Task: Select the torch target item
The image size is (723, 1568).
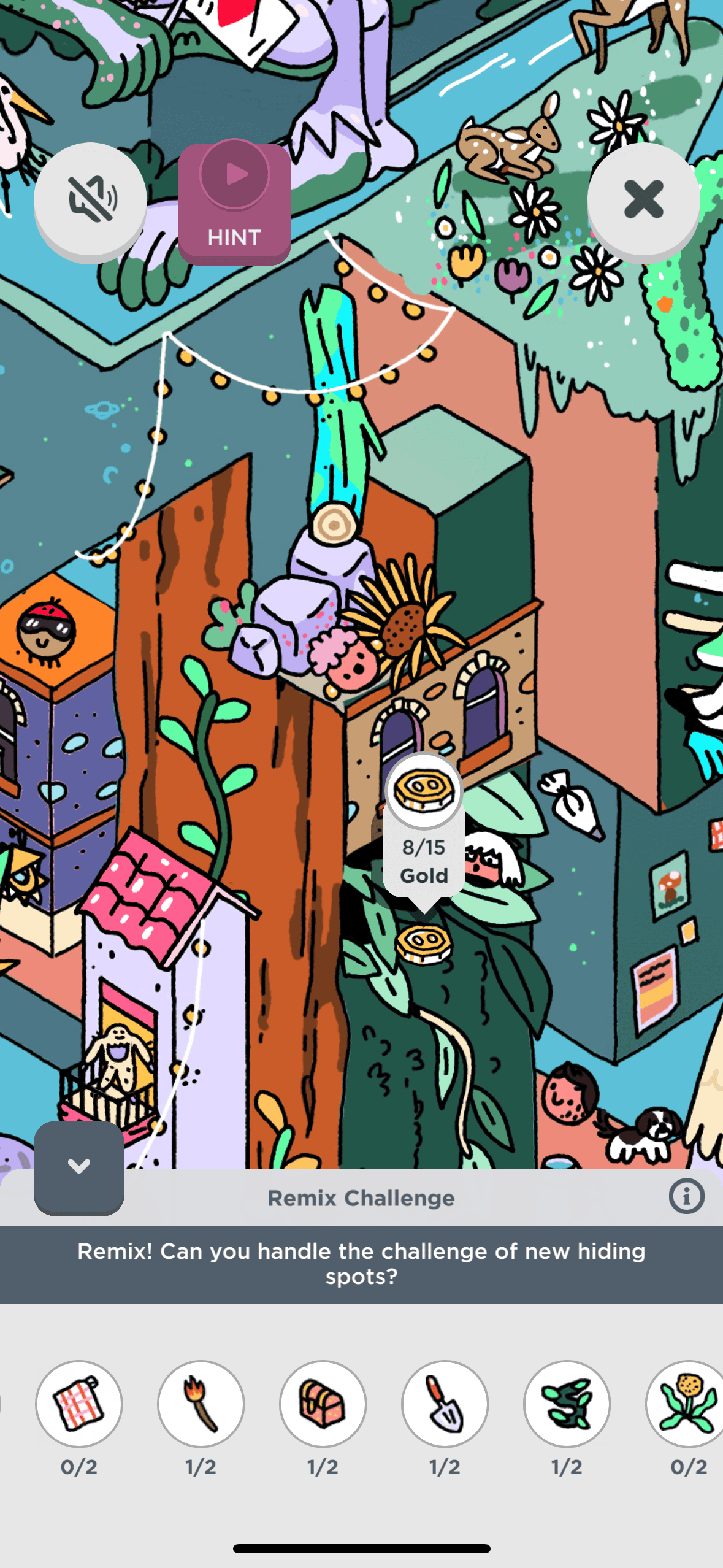Action: [201, 1404]
